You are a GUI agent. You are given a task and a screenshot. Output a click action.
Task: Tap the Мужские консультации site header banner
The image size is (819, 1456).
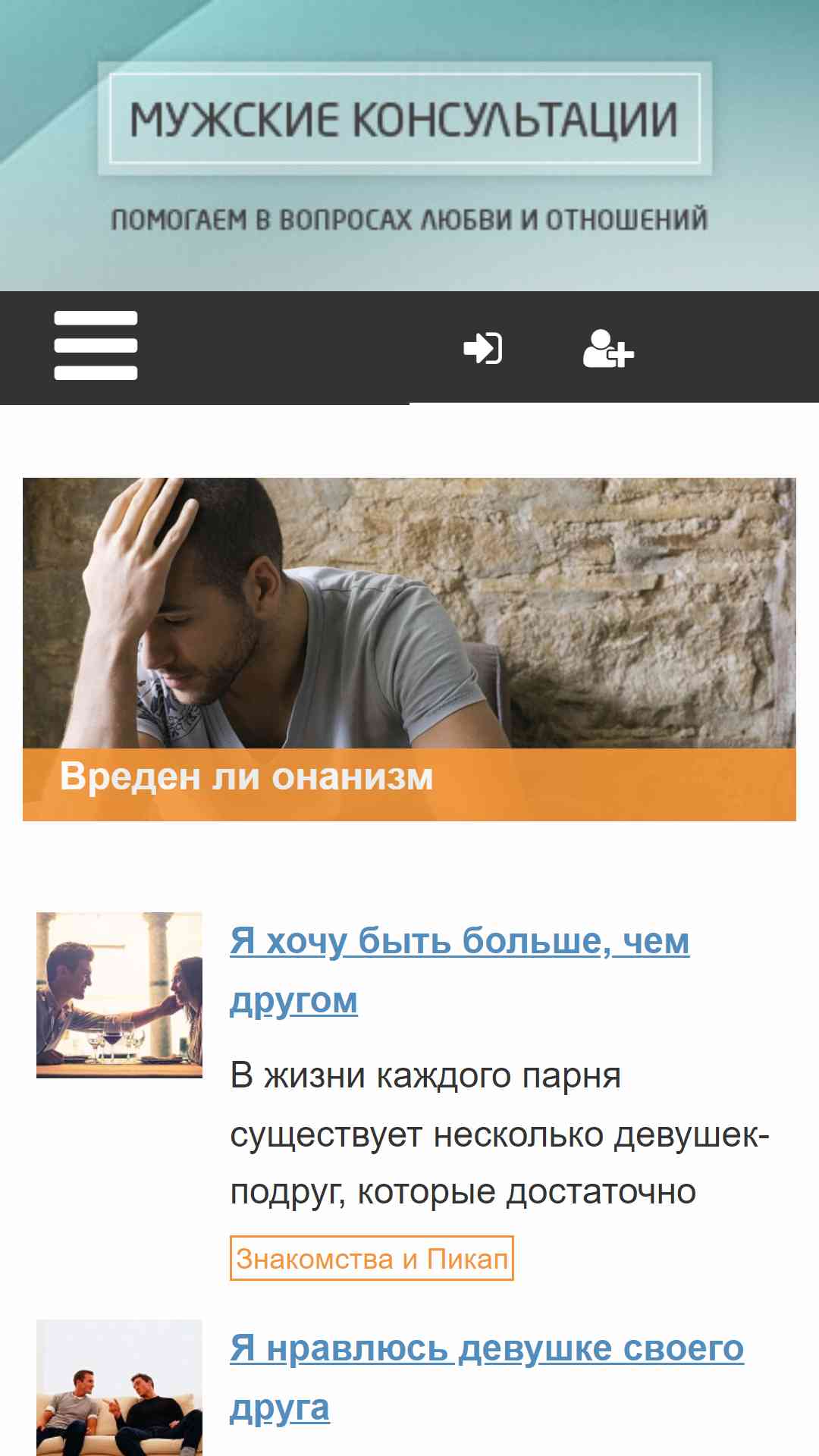coord(409,146)
